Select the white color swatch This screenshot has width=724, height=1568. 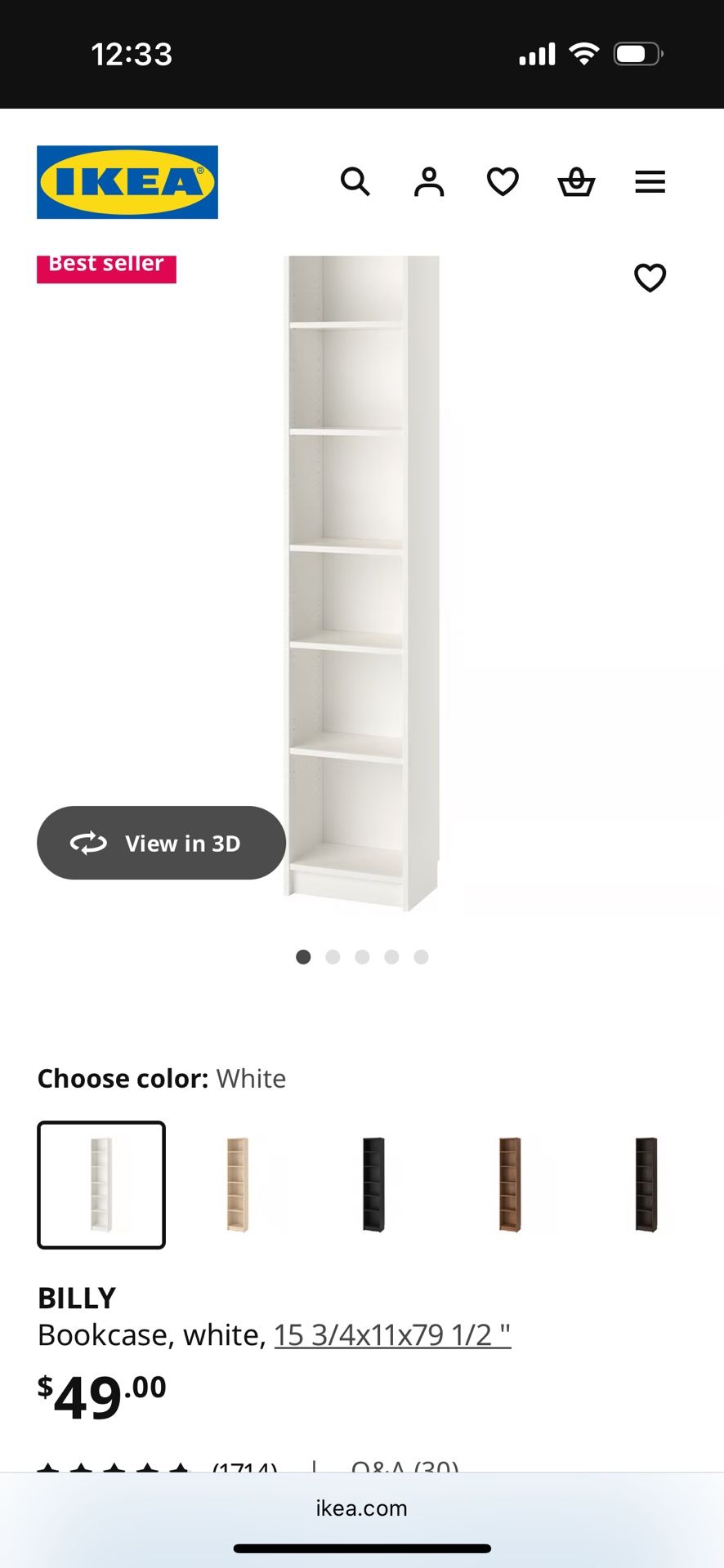tap(101, 1184)
